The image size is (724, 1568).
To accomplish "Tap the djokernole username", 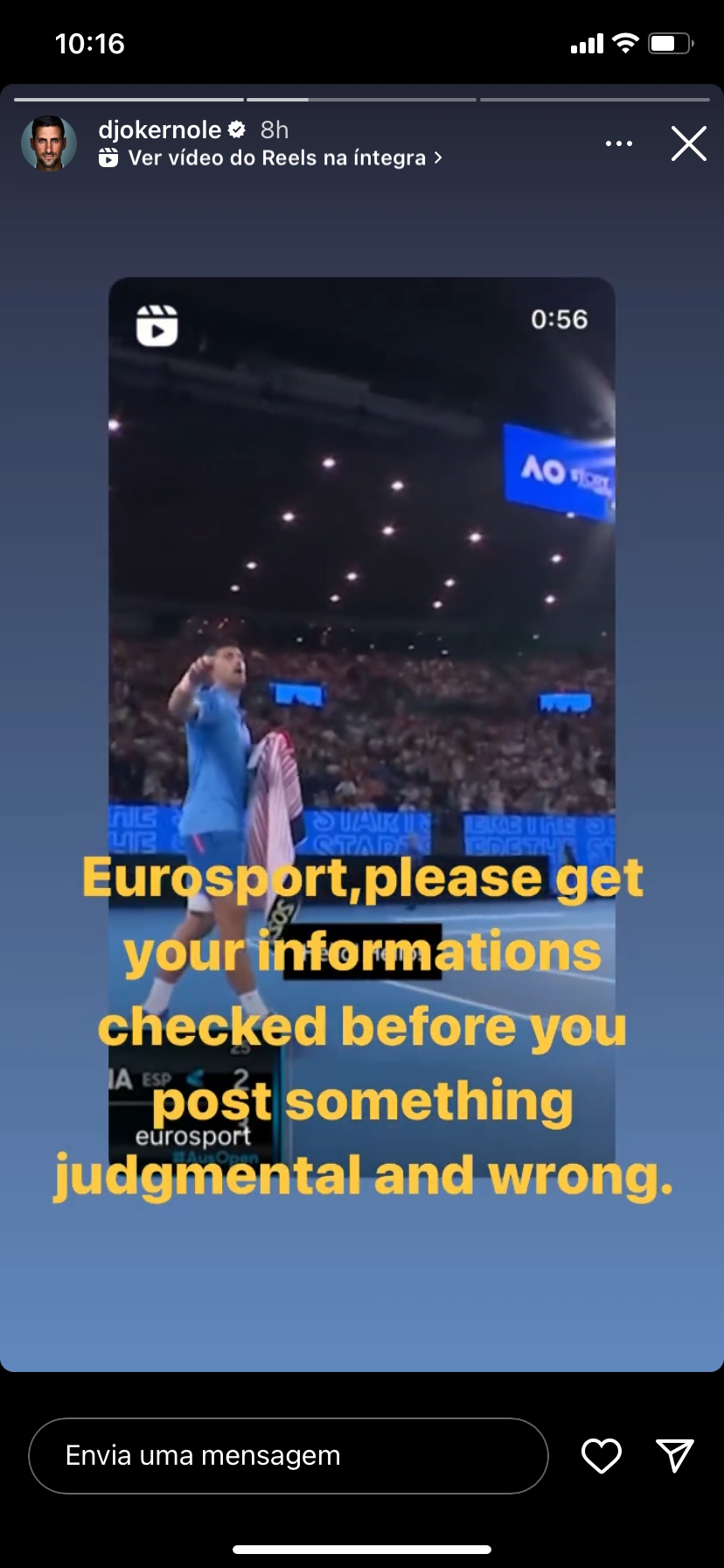I will (160, 130).
